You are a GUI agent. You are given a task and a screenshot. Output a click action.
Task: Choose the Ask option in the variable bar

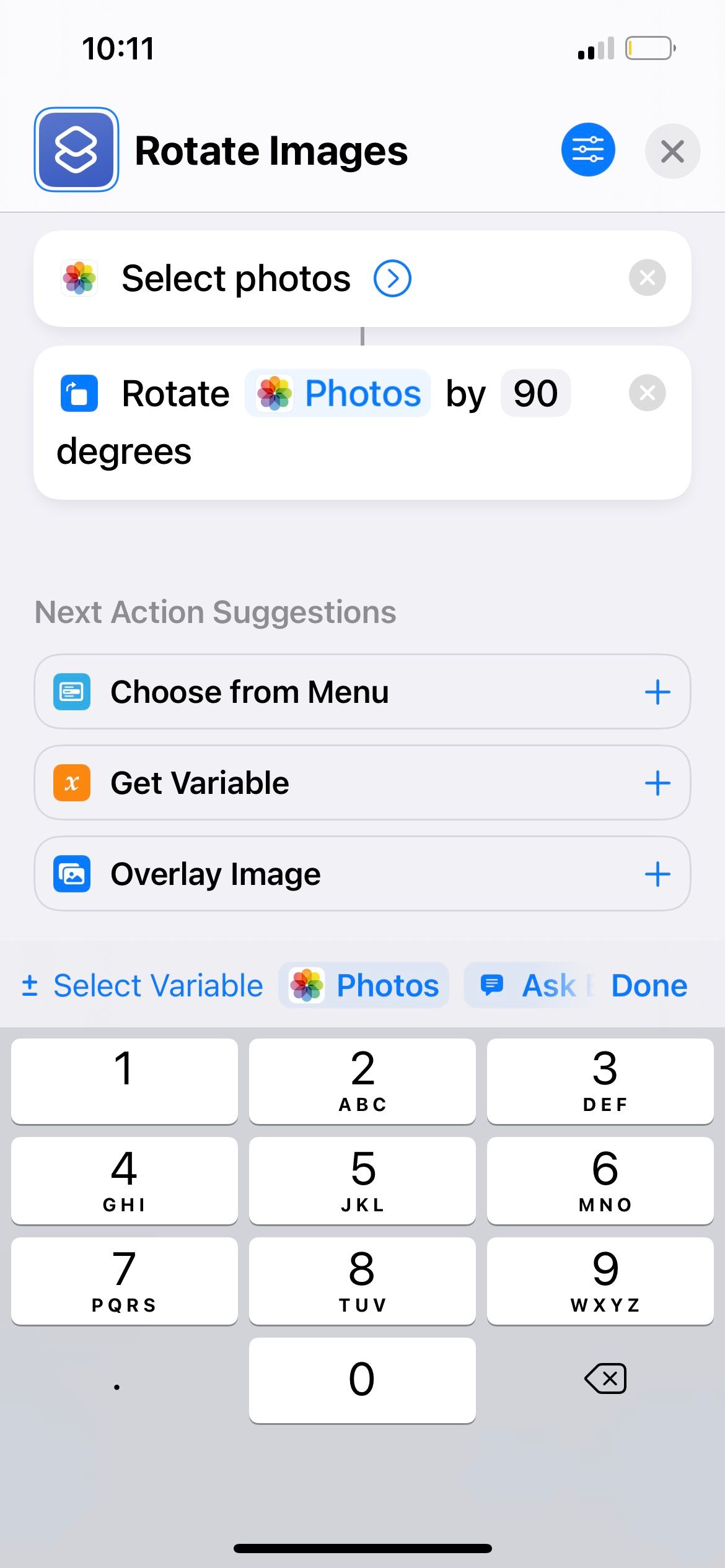528,985
